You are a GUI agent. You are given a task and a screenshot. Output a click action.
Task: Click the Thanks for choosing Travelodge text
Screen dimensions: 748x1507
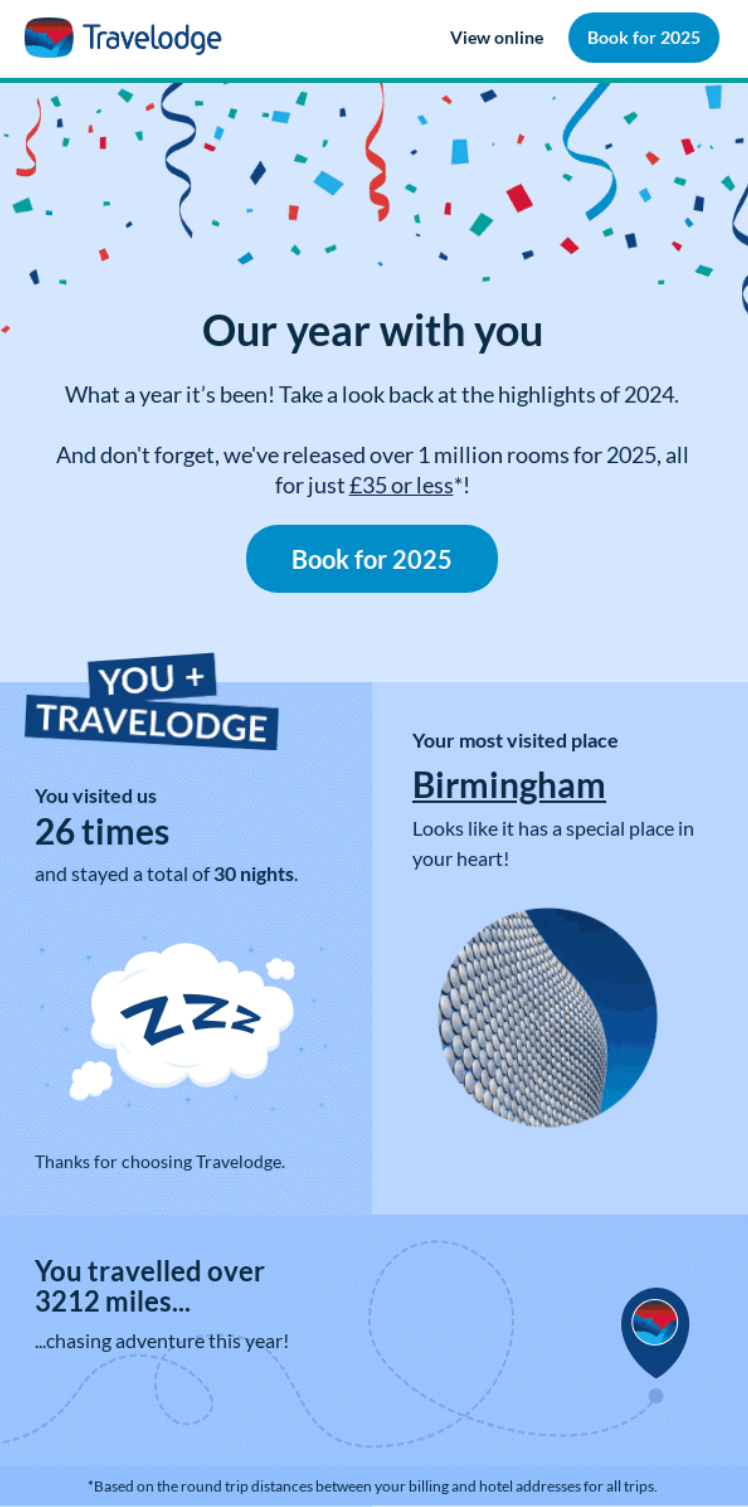coord(160,1162)
